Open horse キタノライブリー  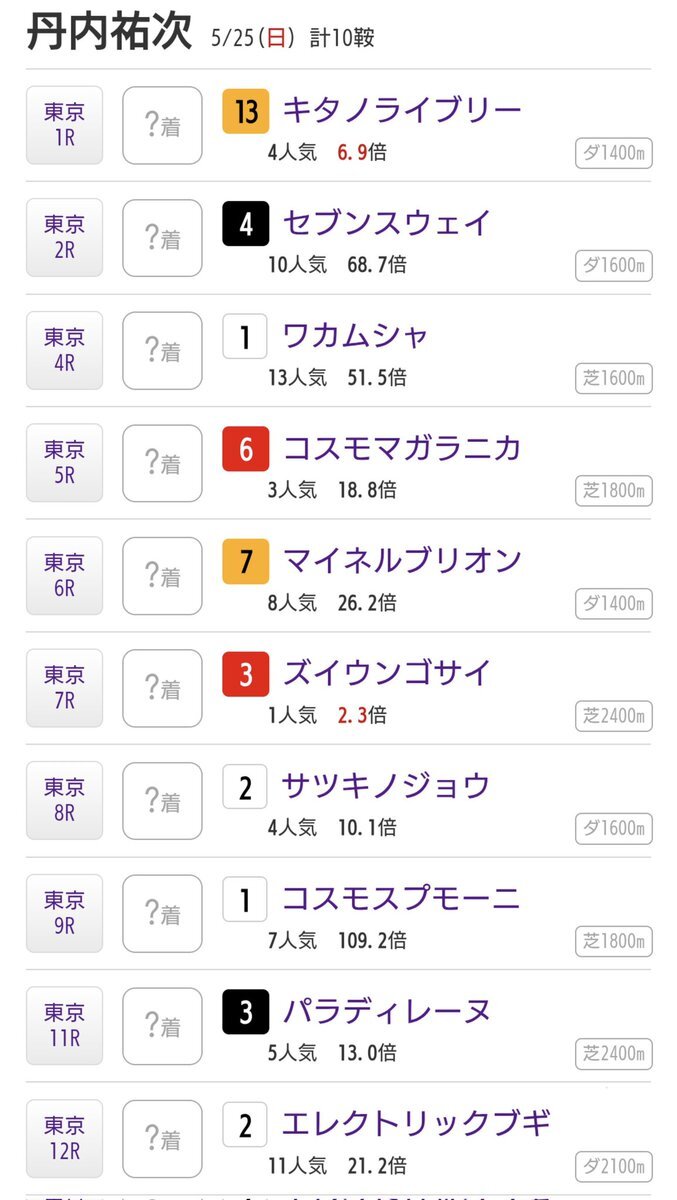(x=402, y=110)
